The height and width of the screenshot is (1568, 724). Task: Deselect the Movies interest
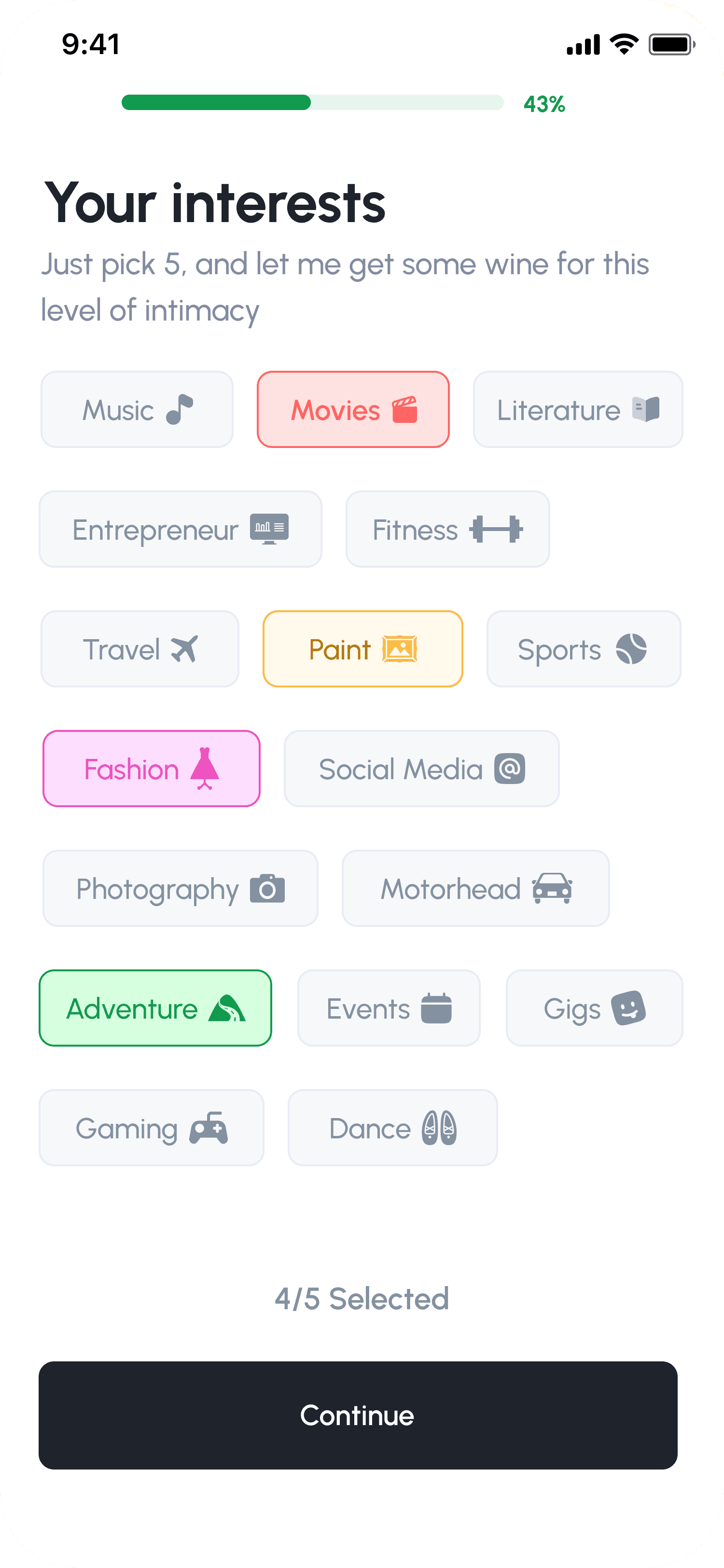point(353,409)
